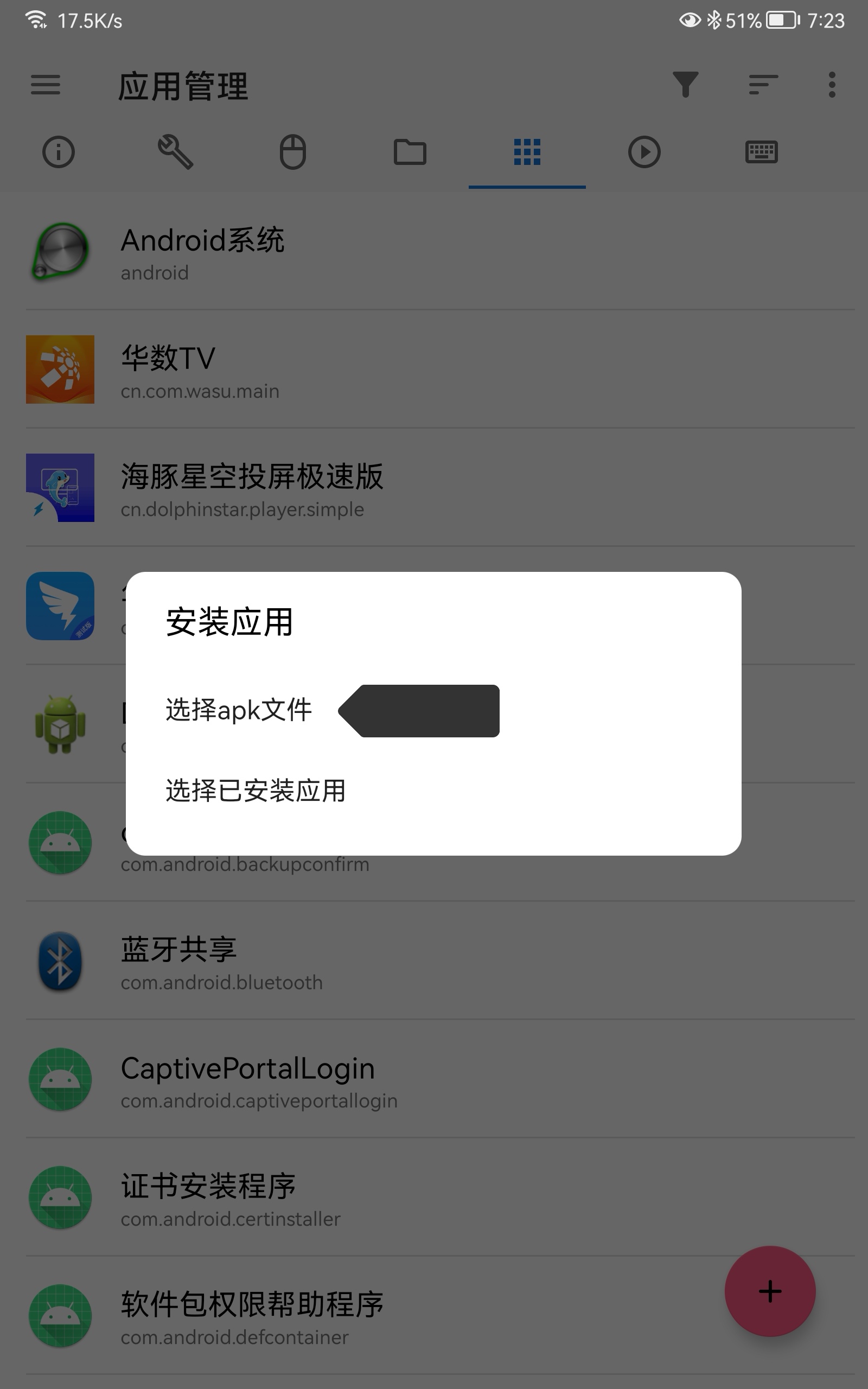
Task: Open 蓝牙共享 app entry
Action: (221, 961)
